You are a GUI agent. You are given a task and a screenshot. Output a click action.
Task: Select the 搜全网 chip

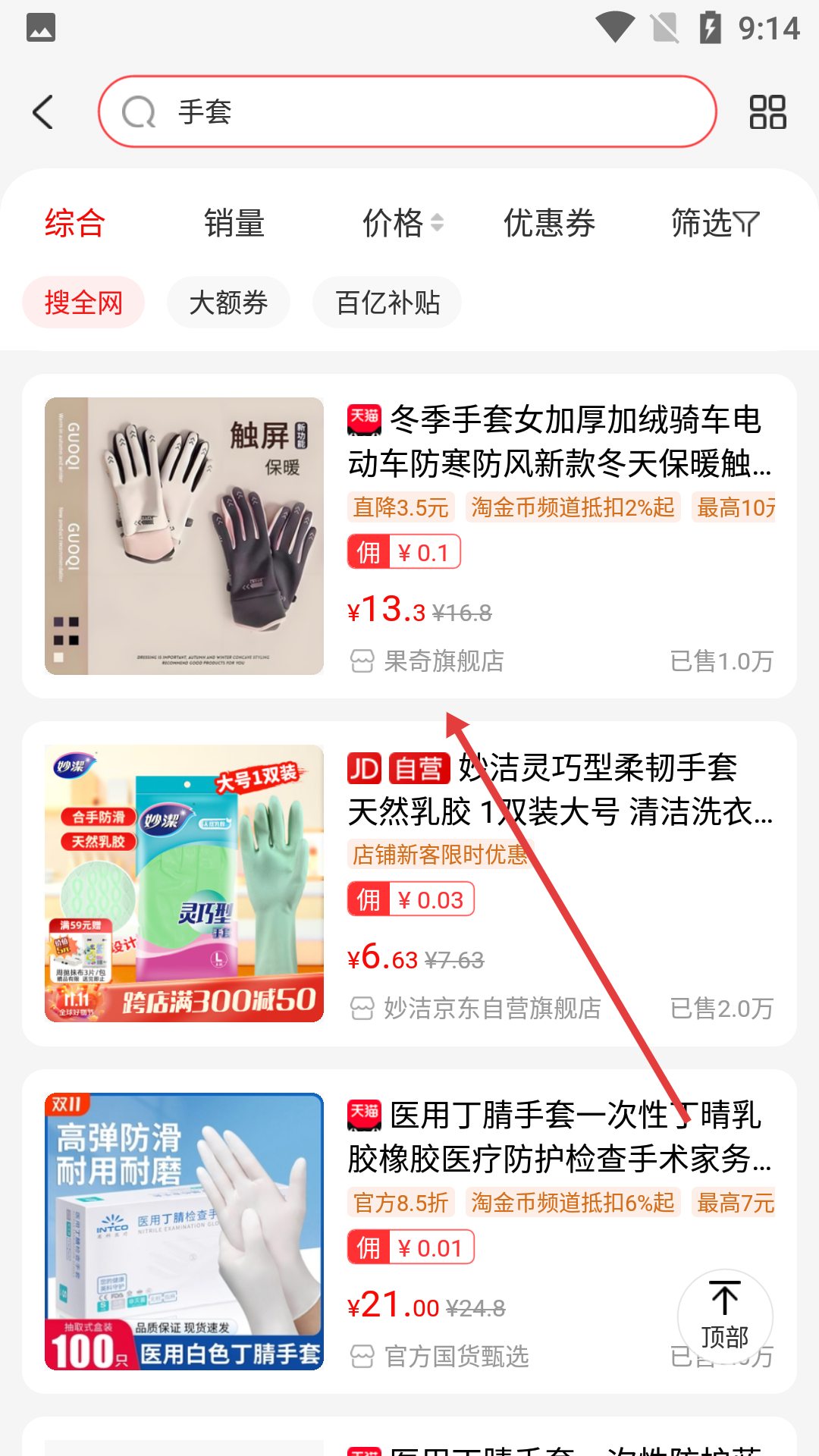click(x=83, y=303)
